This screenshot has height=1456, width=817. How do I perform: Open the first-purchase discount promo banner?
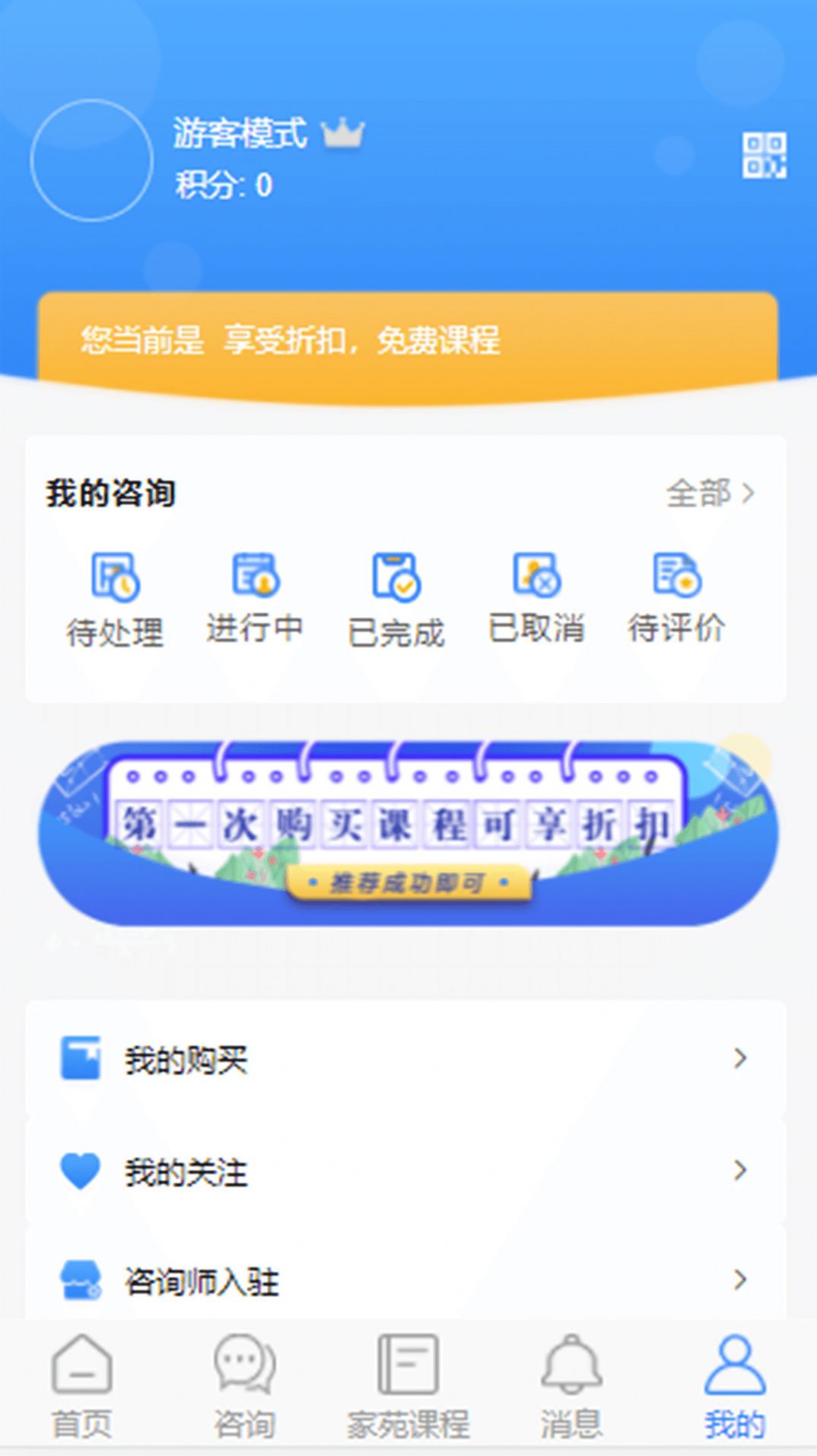pyautogui.click(x=408, y=834)
